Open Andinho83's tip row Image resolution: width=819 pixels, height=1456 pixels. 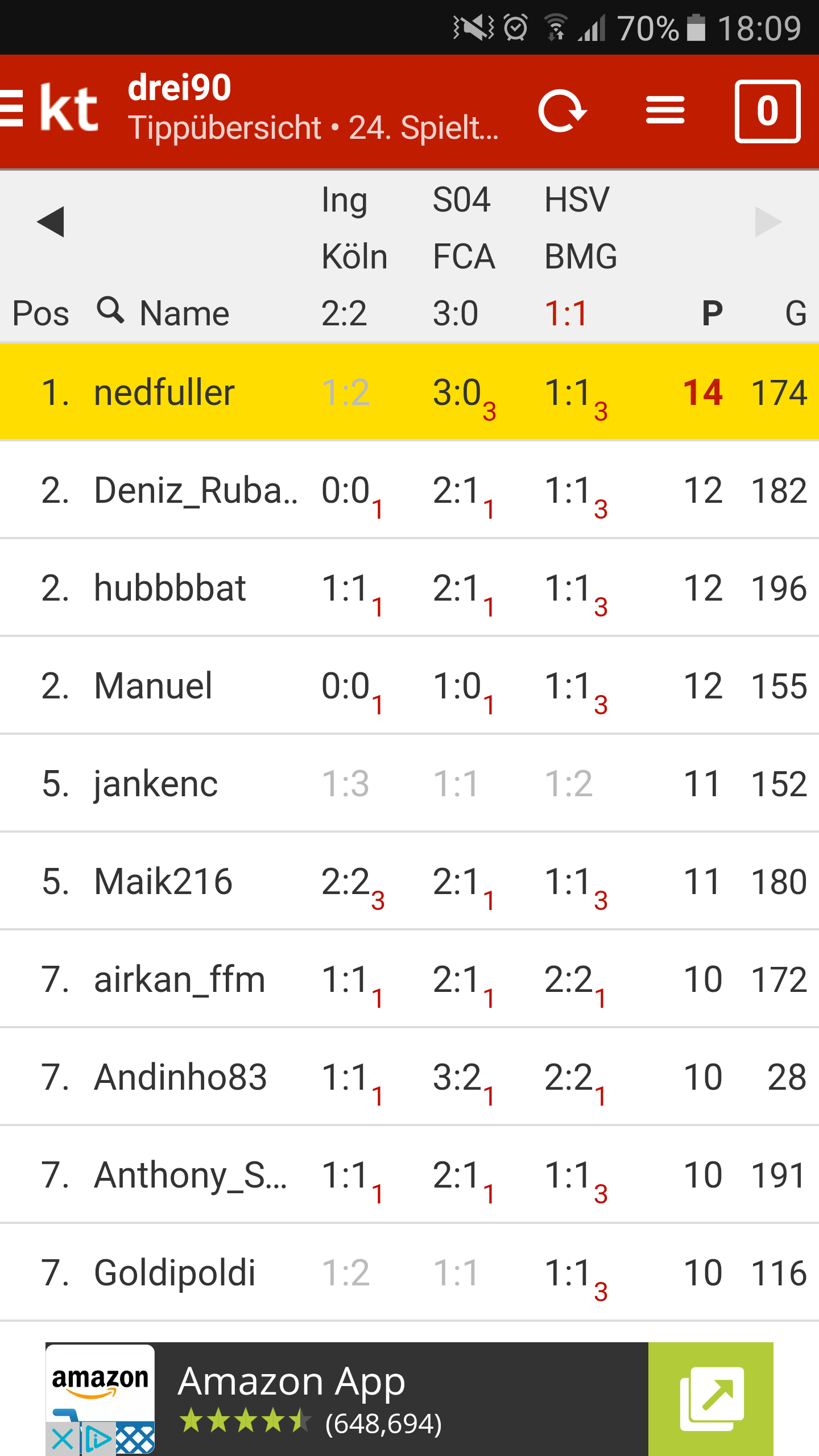[x=181, y=1077]
